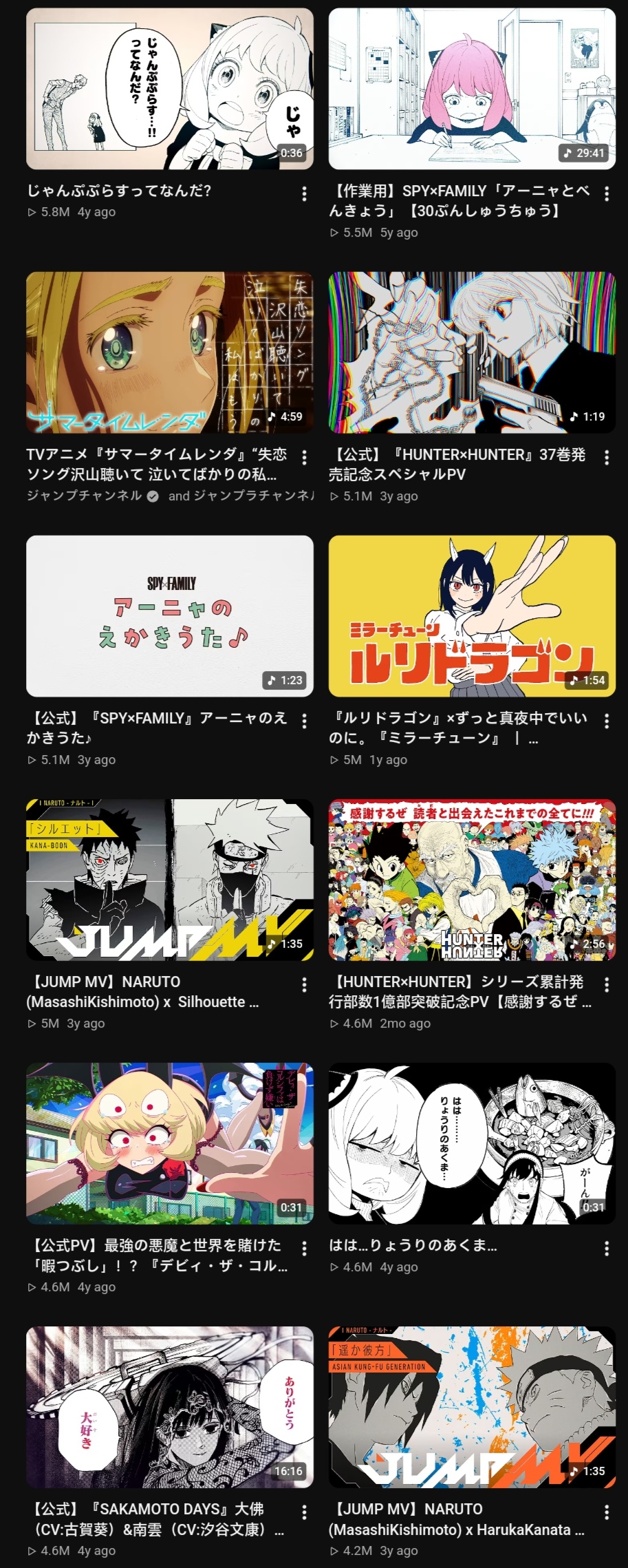Open the video じゃんぷぷらすってなんだ?

point(169,89)
